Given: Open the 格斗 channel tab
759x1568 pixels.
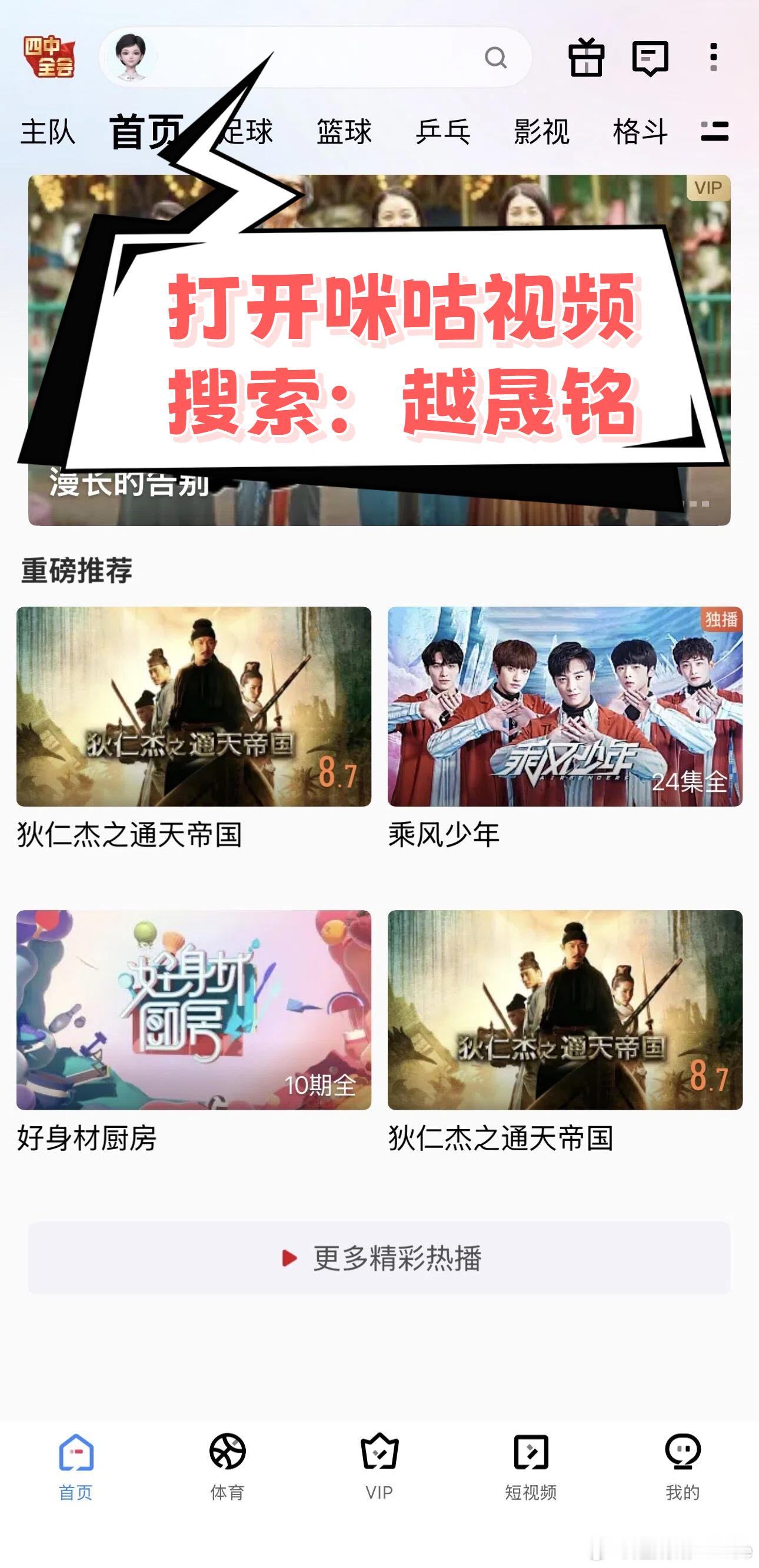Looking at the screenshot, I should [640, 133].
